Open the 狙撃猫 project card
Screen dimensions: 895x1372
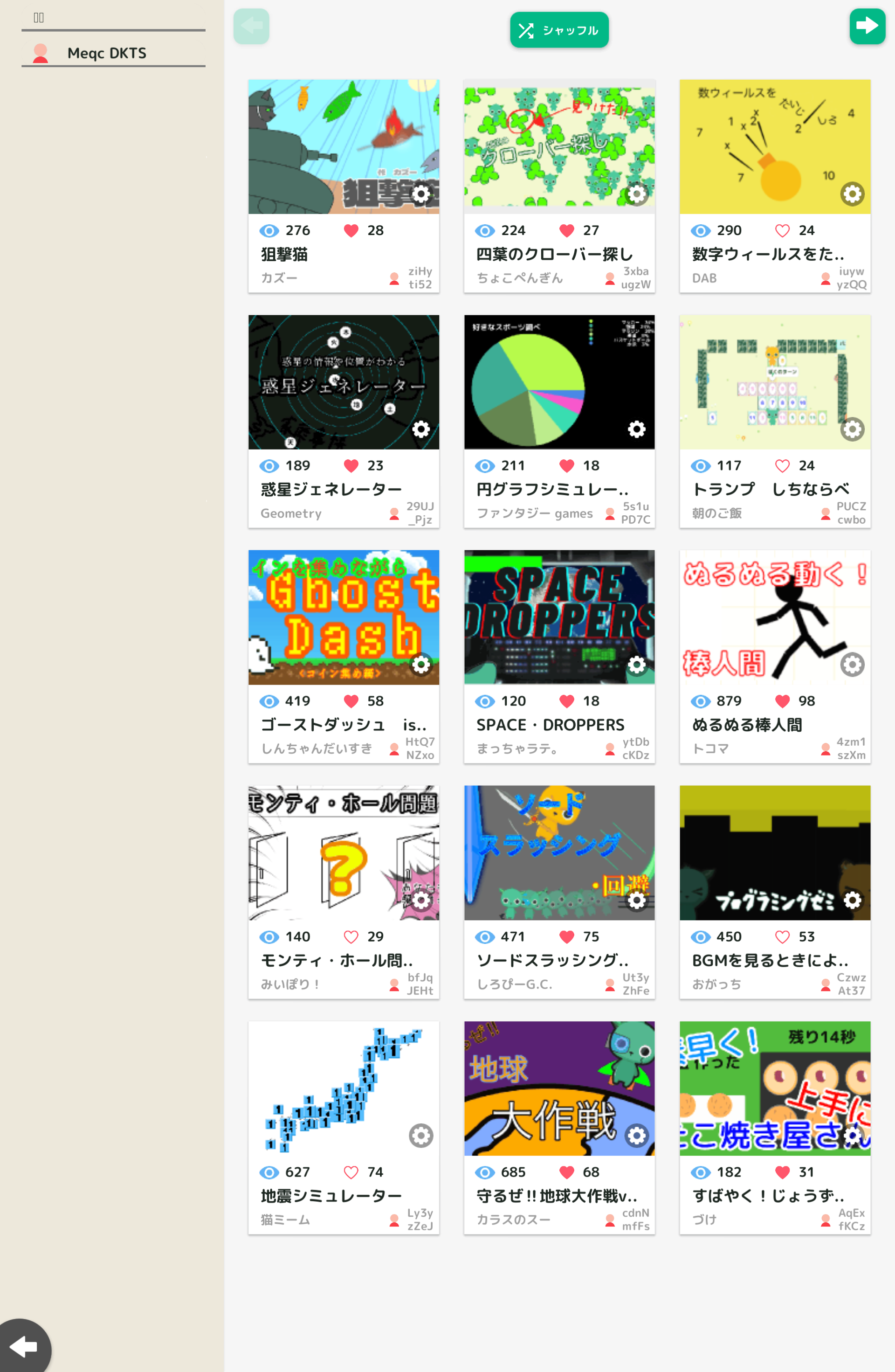(x=343, y=147)
